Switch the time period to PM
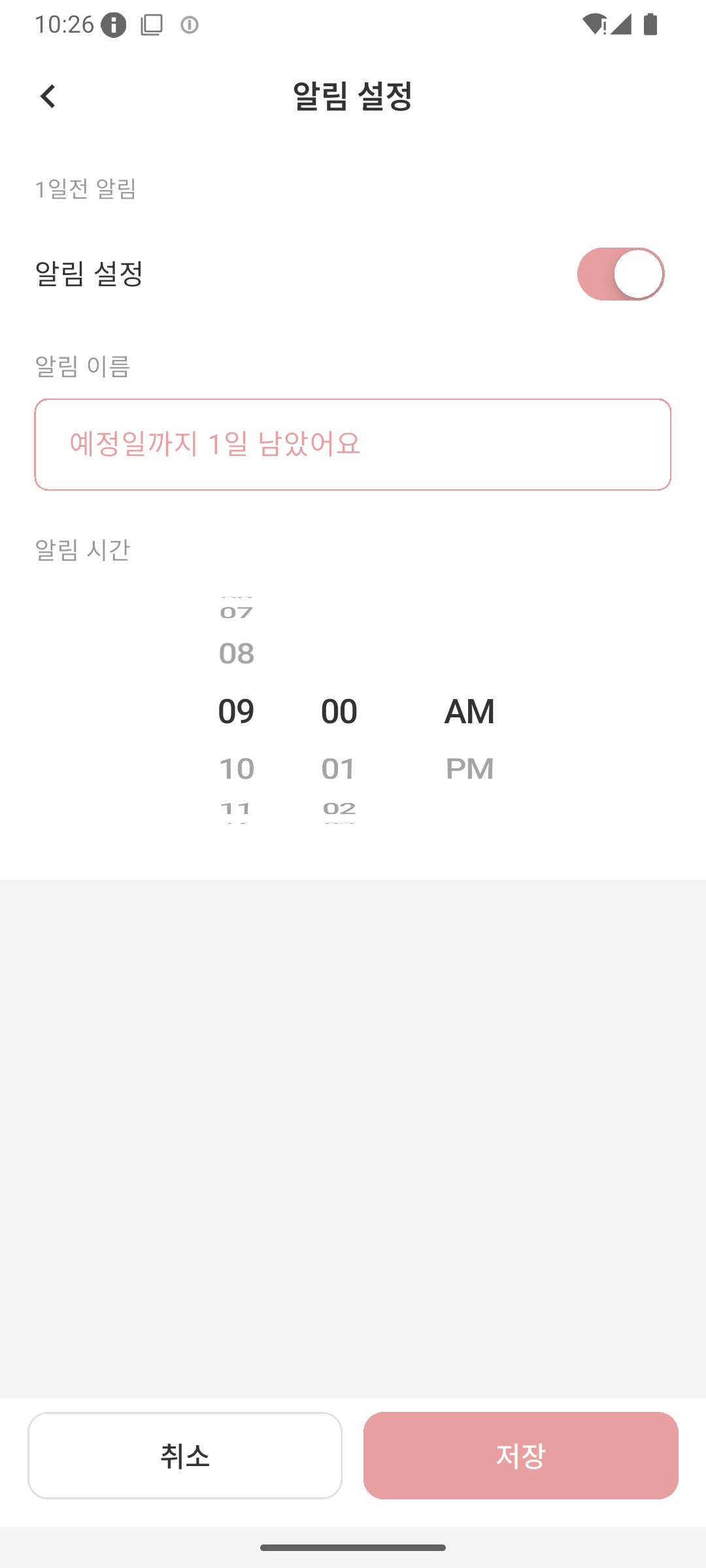 coord(468,768)
